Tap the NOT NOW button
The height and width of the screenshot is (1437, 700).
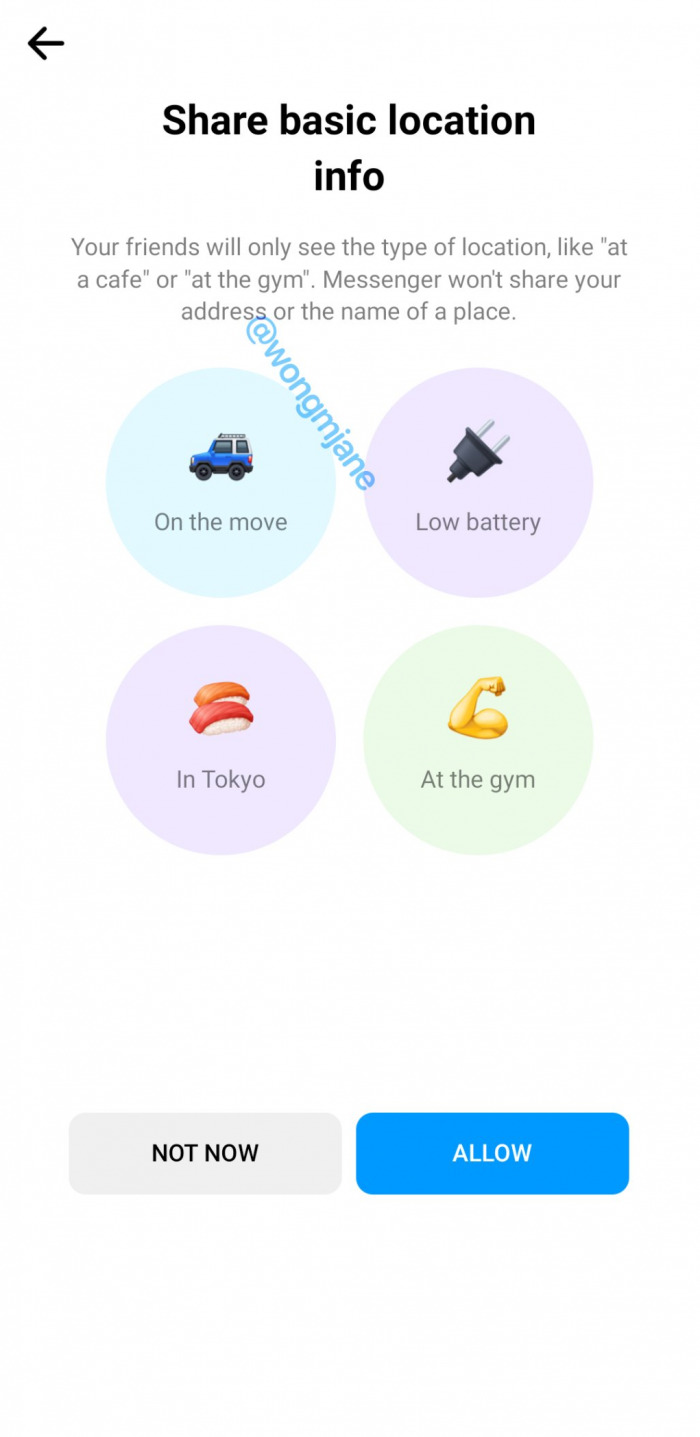click(x=205, y=1153)
